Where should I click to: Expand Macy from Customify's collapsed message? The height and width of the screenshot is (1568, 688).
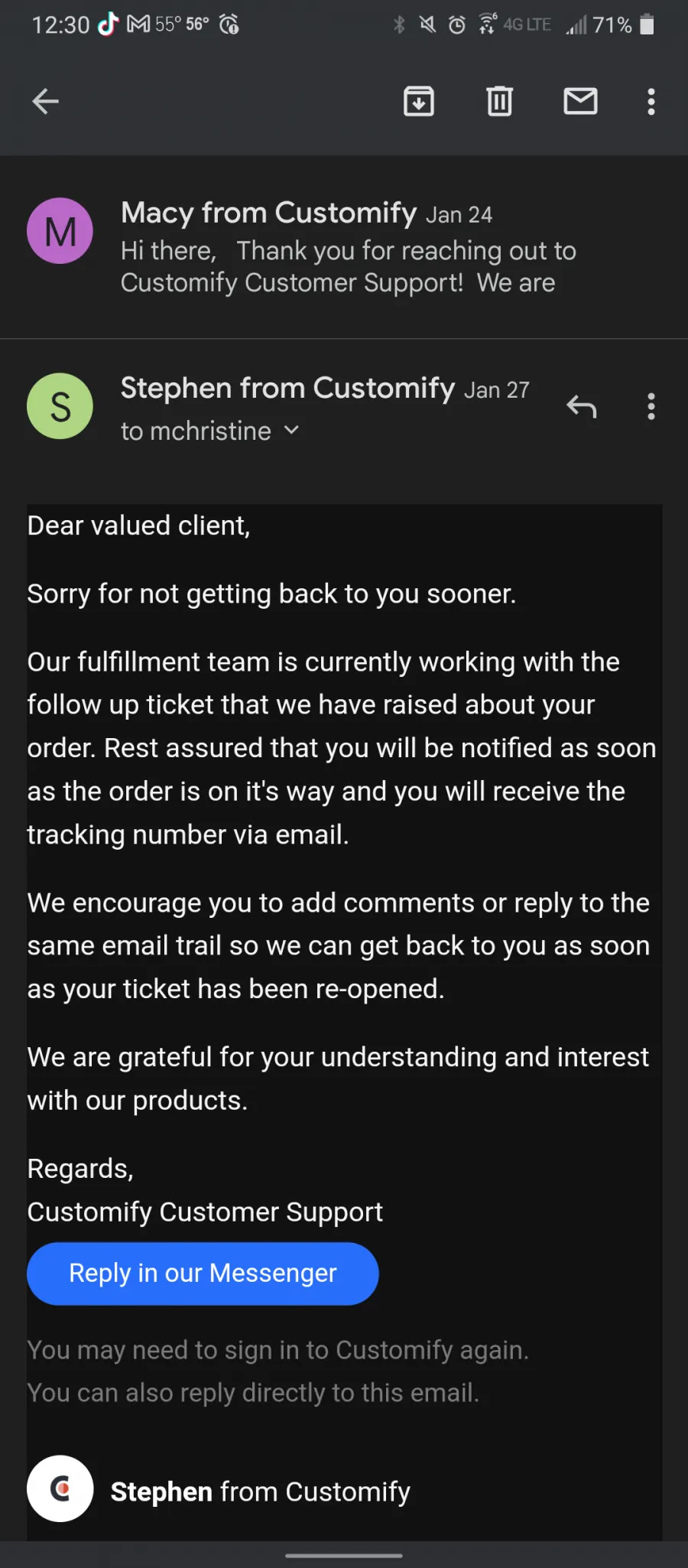pos(344,247)
